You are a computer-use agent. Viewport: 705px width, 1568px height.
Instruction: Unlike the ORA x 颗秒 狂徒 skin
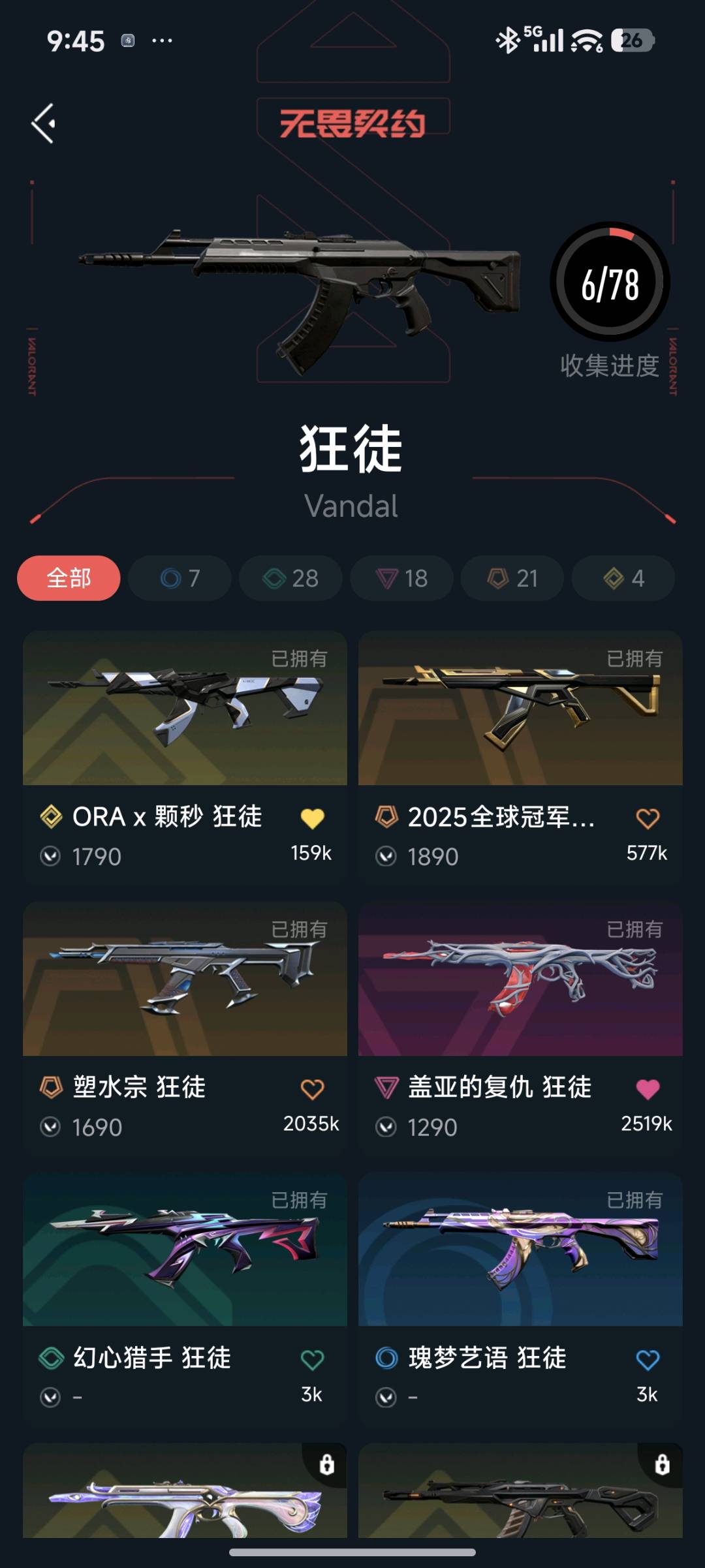click(x=313, y=818)
